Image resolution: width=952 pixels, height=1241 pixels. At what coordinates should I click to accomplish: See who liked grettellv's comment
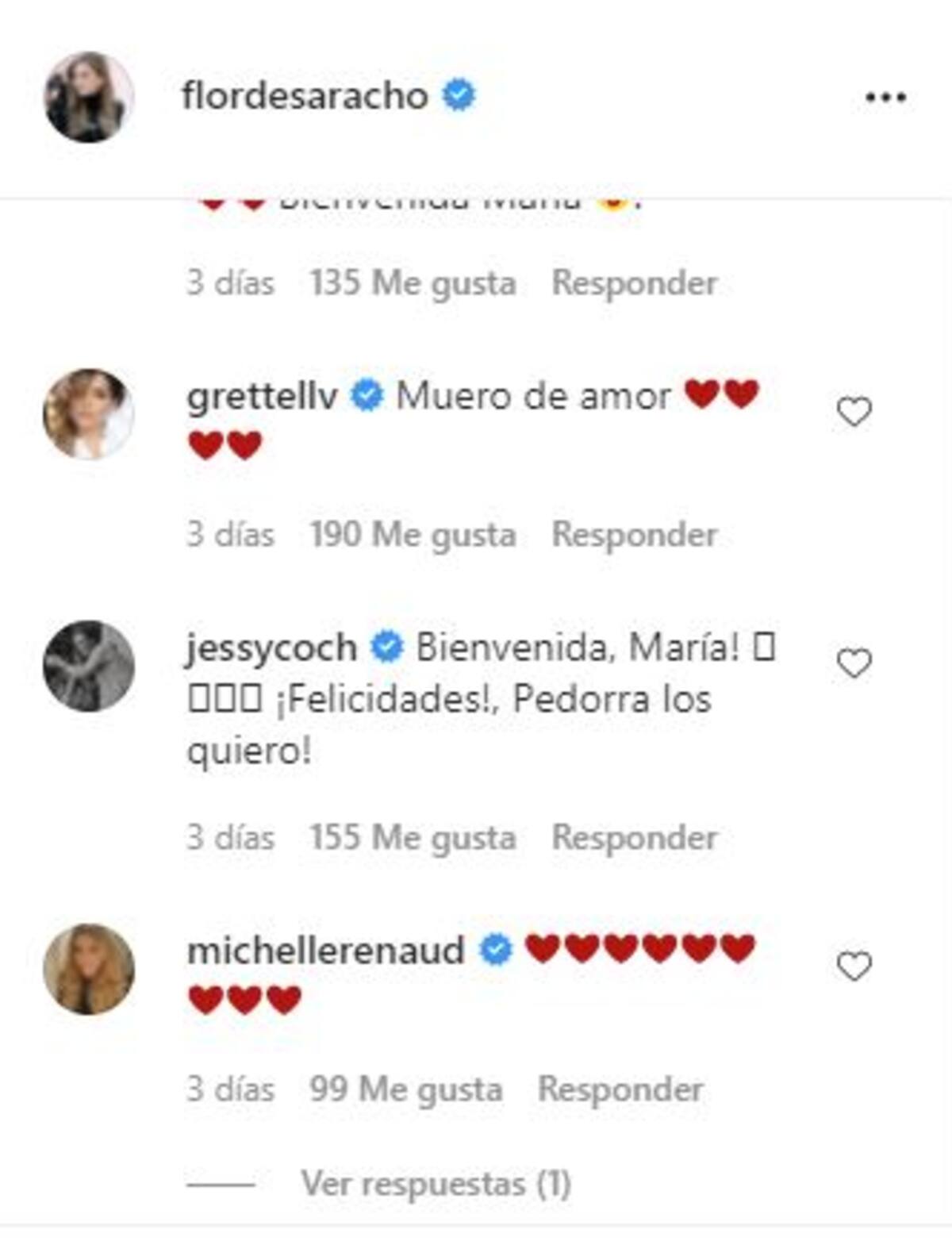coord(413,534)
